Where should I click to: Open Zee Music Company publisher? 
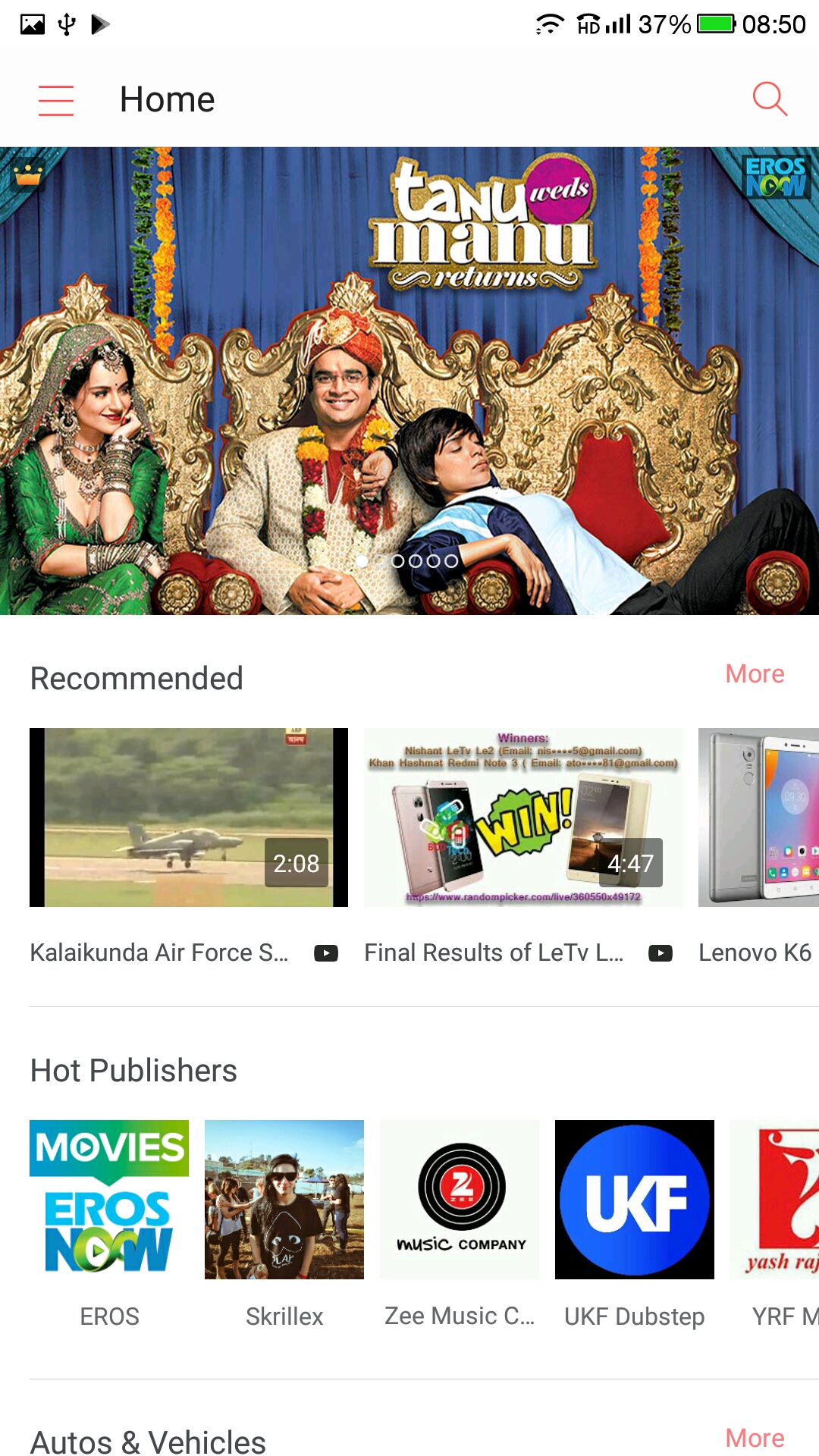click(460, 1200)
